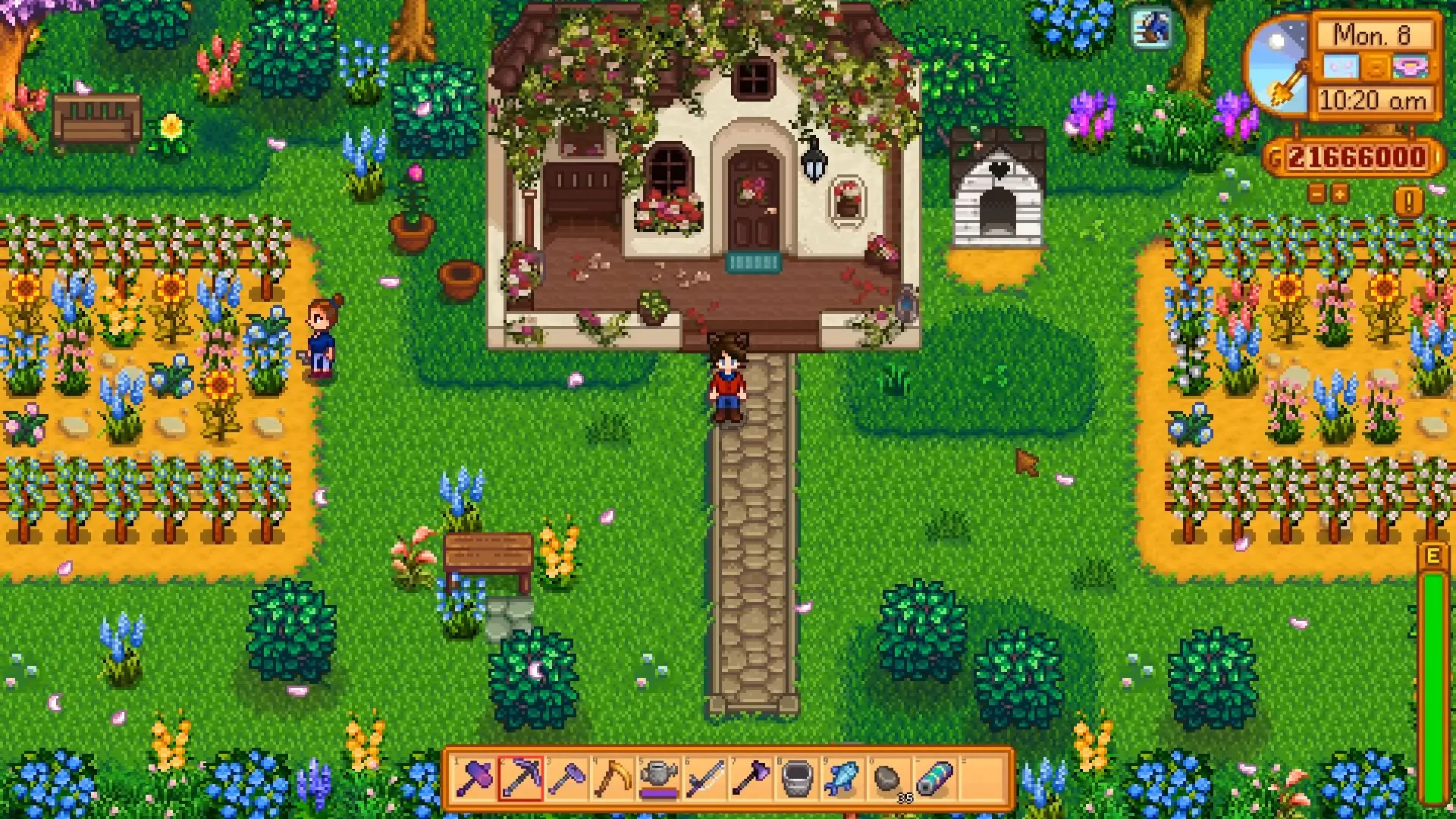Select the watering can in the toolbar
This screenshot has width=1456, height=819.
(x=658, y=778)
